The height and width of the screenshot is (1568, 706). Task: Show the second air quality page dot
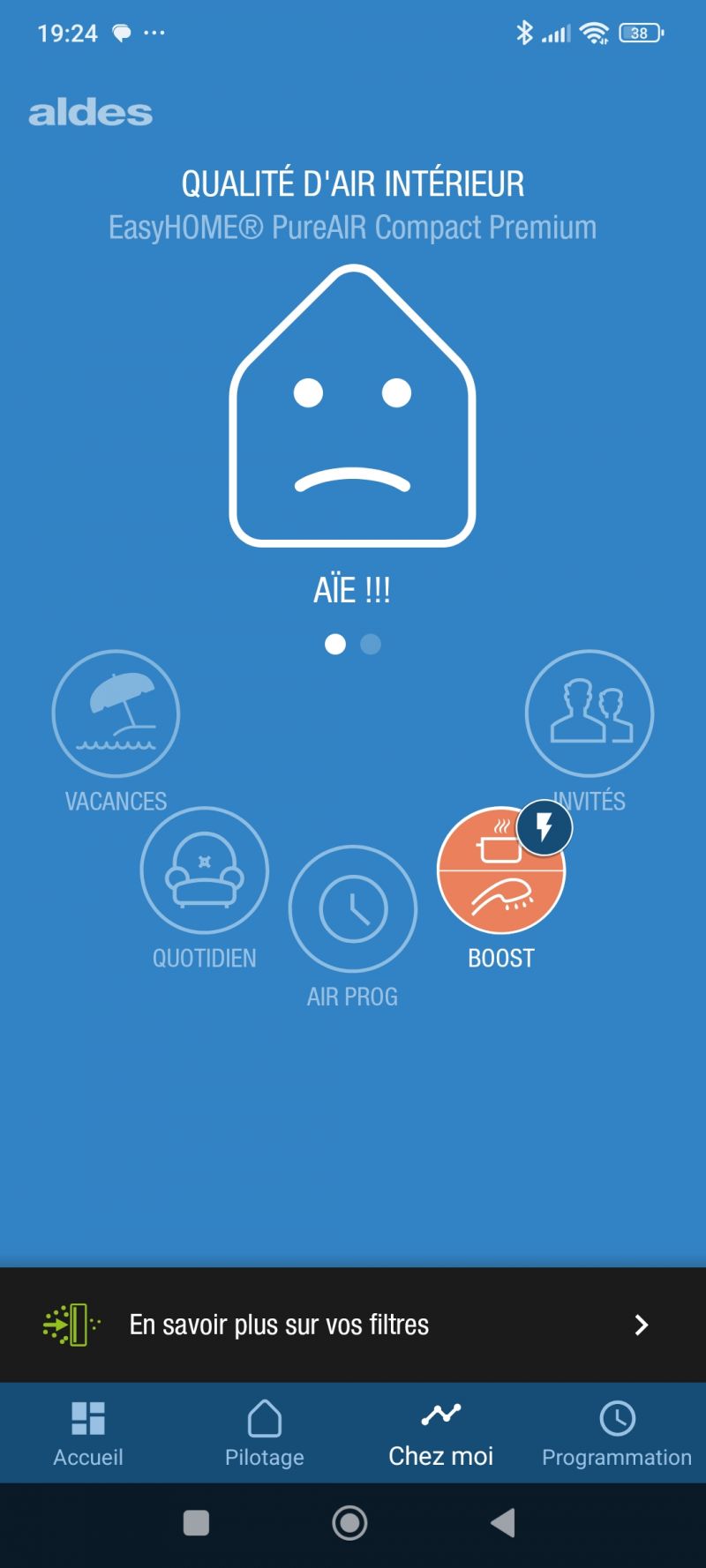[371, 645]
